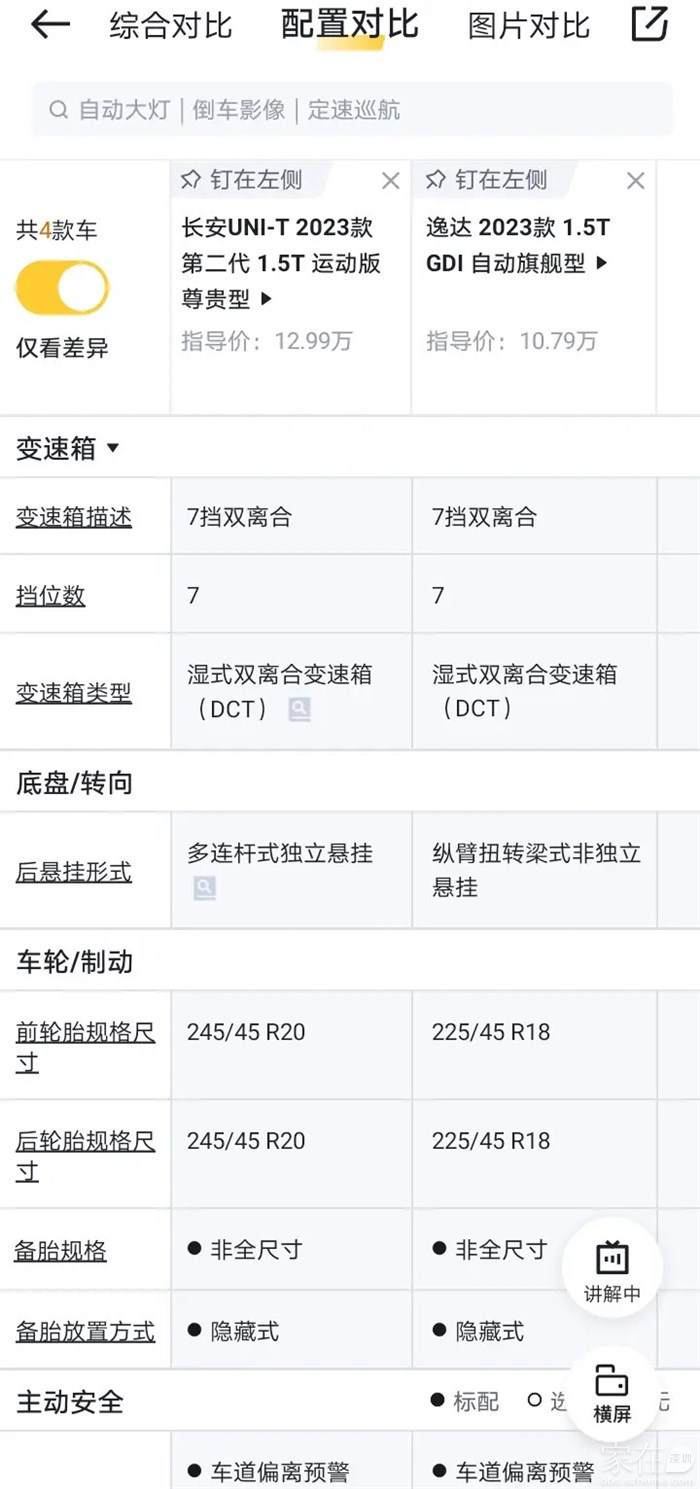The image size is (700, 1489).
Task: Switch to landscape with 横屏 button
Action: pos(612,1393)
